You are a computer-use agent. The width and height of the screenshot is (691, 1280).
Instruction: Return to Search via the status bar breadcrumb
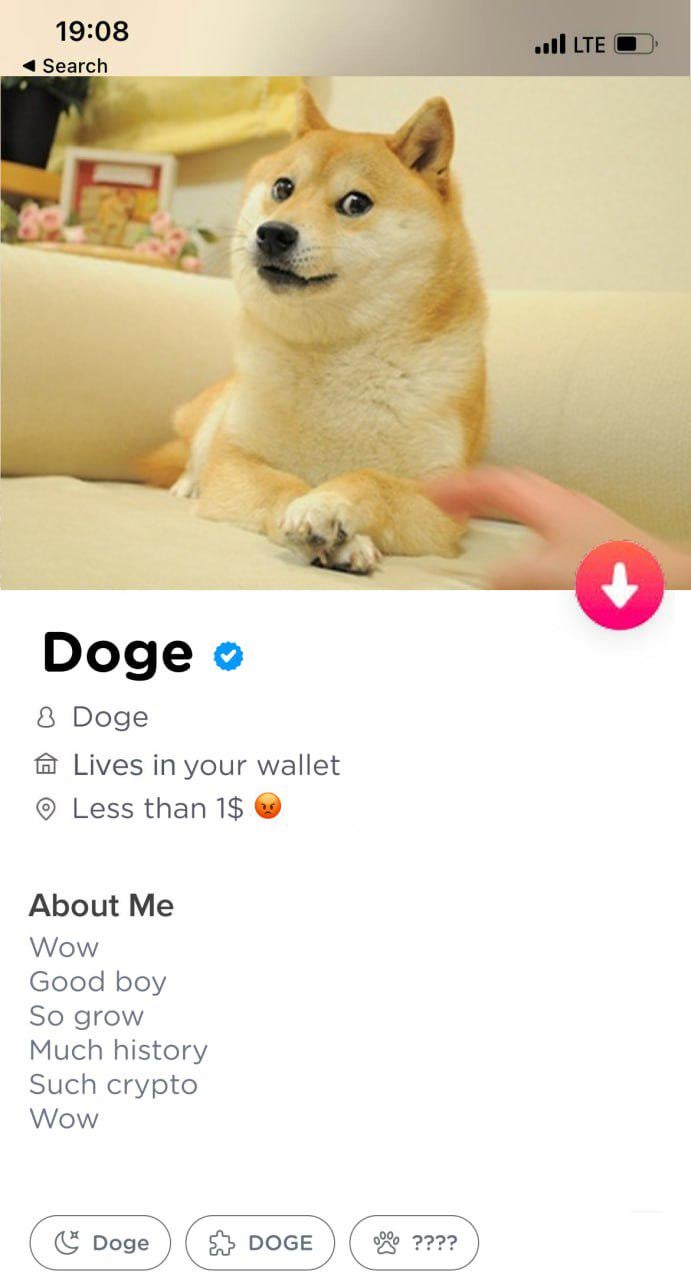pyautogui.click(x=65, y=66)
